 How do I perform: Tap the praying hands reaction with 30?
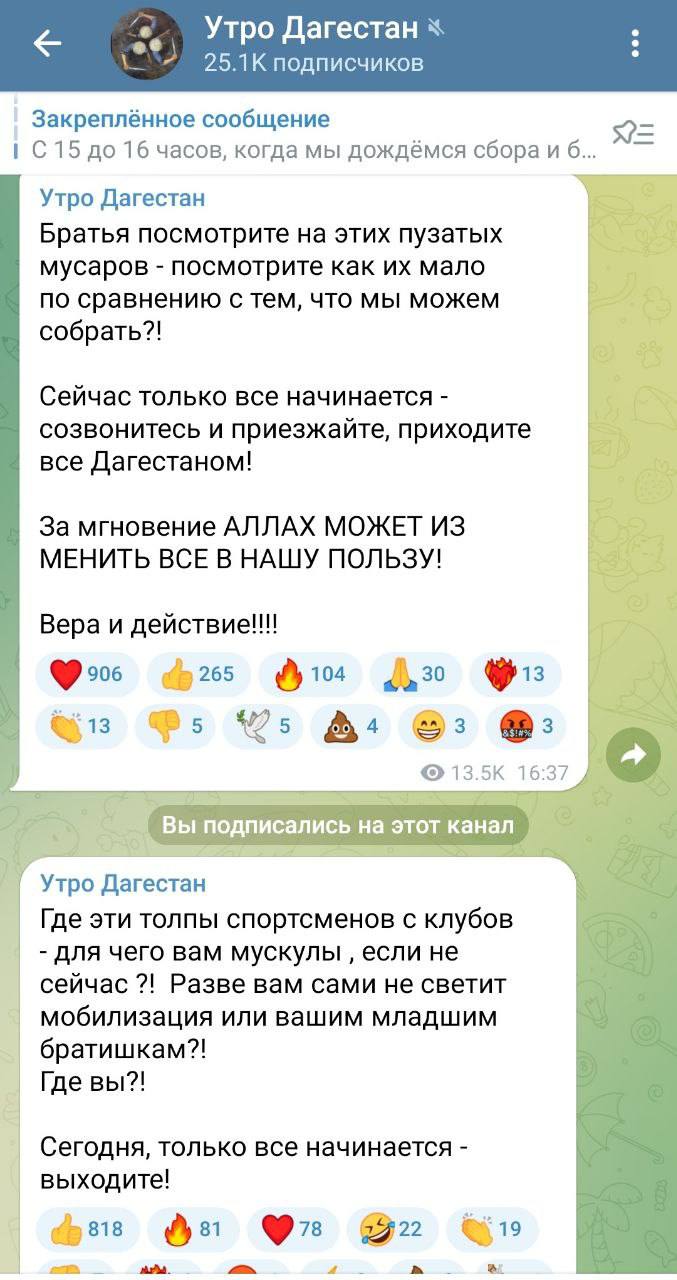coord(415,674)
